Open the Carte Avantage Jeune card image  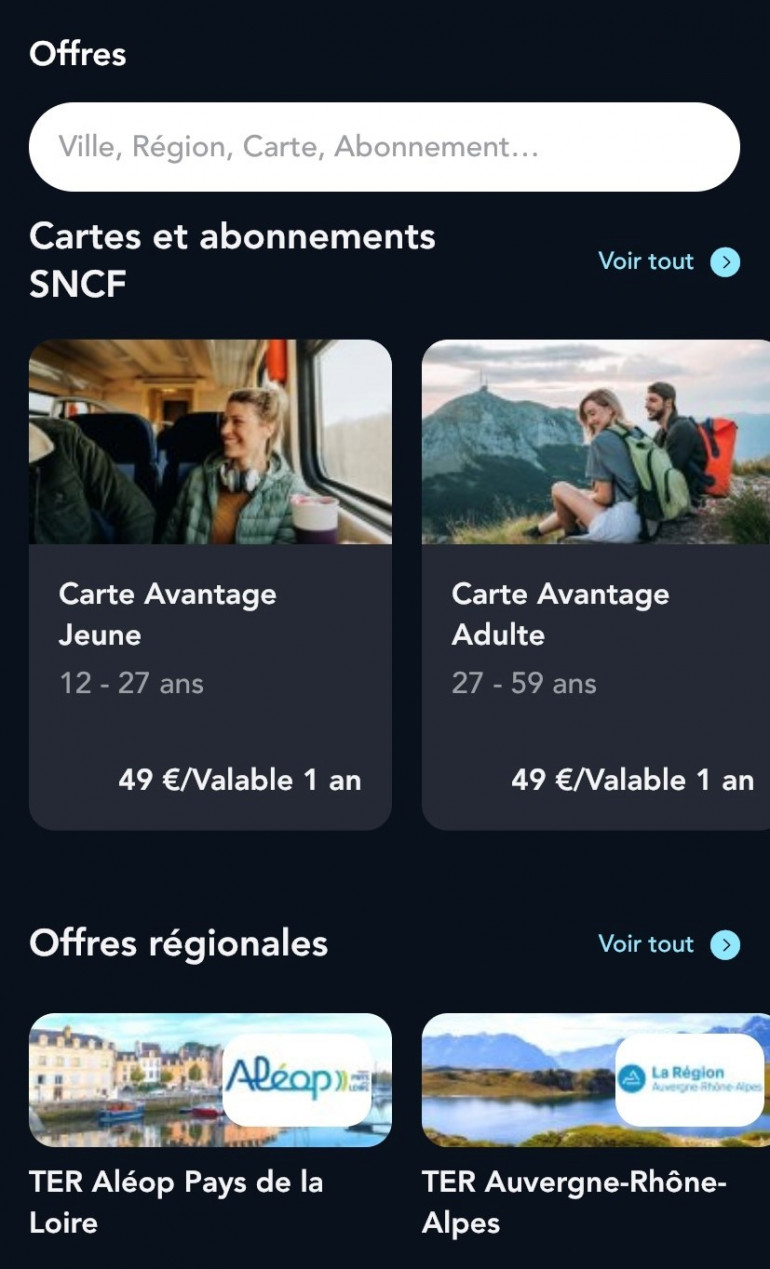tap(210, 440)
